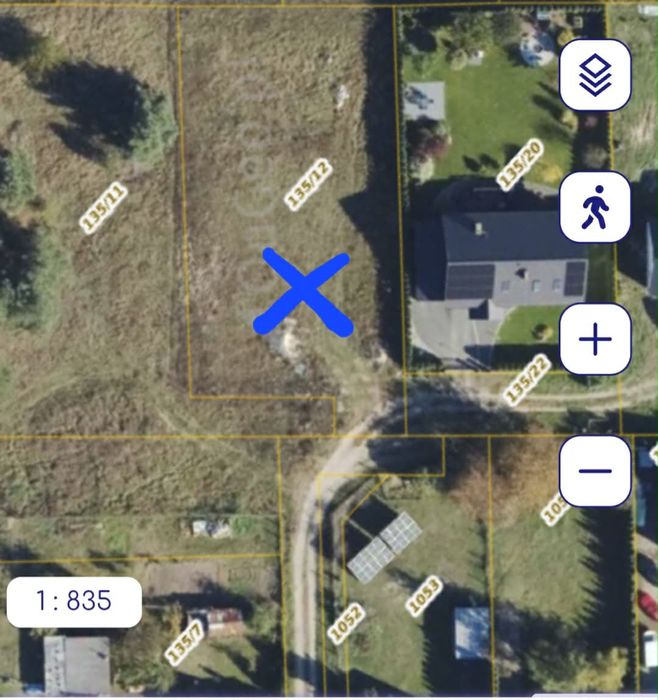Tap the walking person icon

[595, 207]
